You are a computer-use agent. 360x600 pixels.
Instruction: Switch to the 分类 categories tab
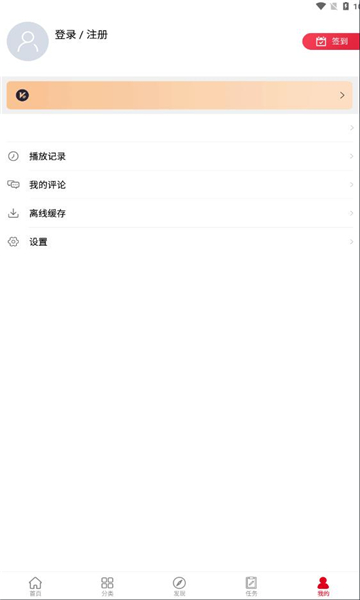coord(107,586)
